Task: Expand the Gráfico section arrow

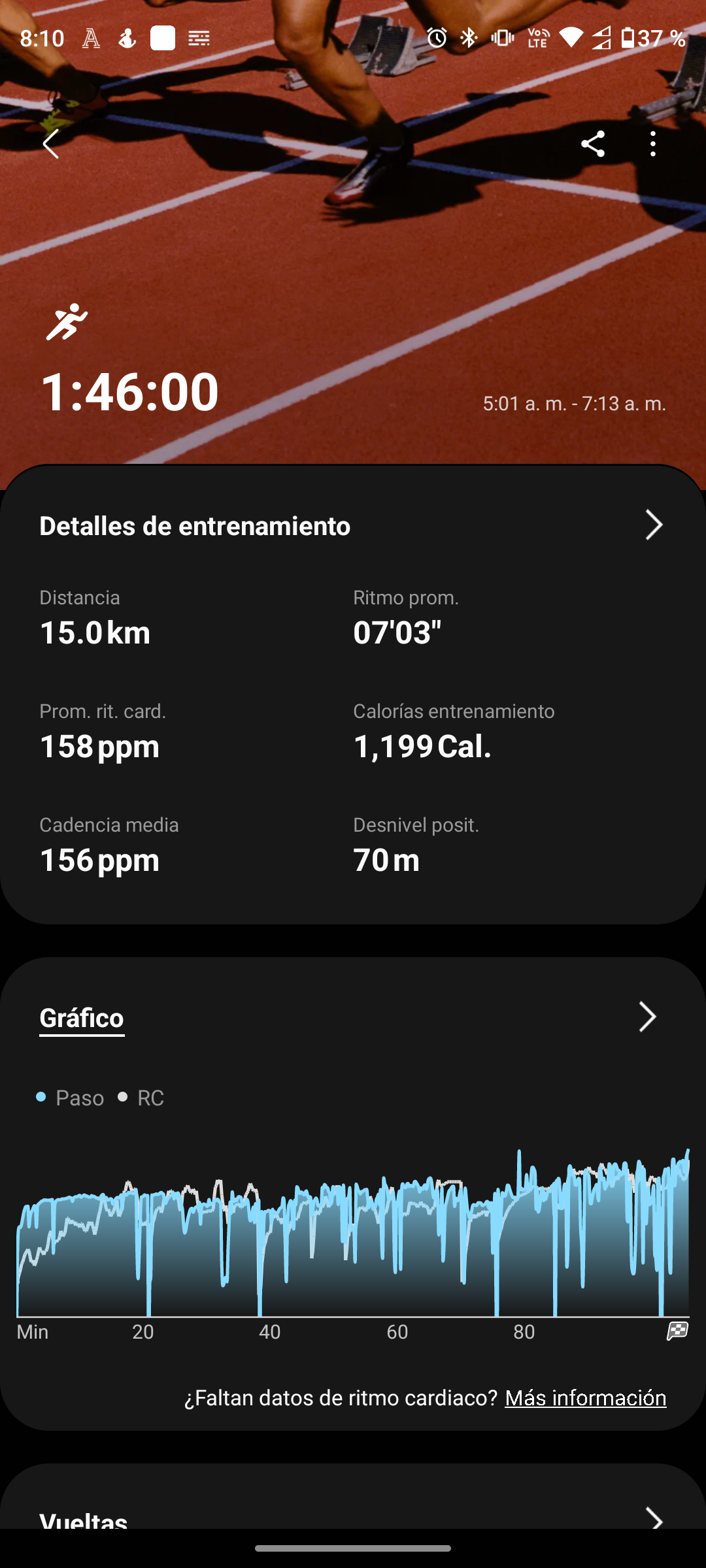Action: point(647,1017)
